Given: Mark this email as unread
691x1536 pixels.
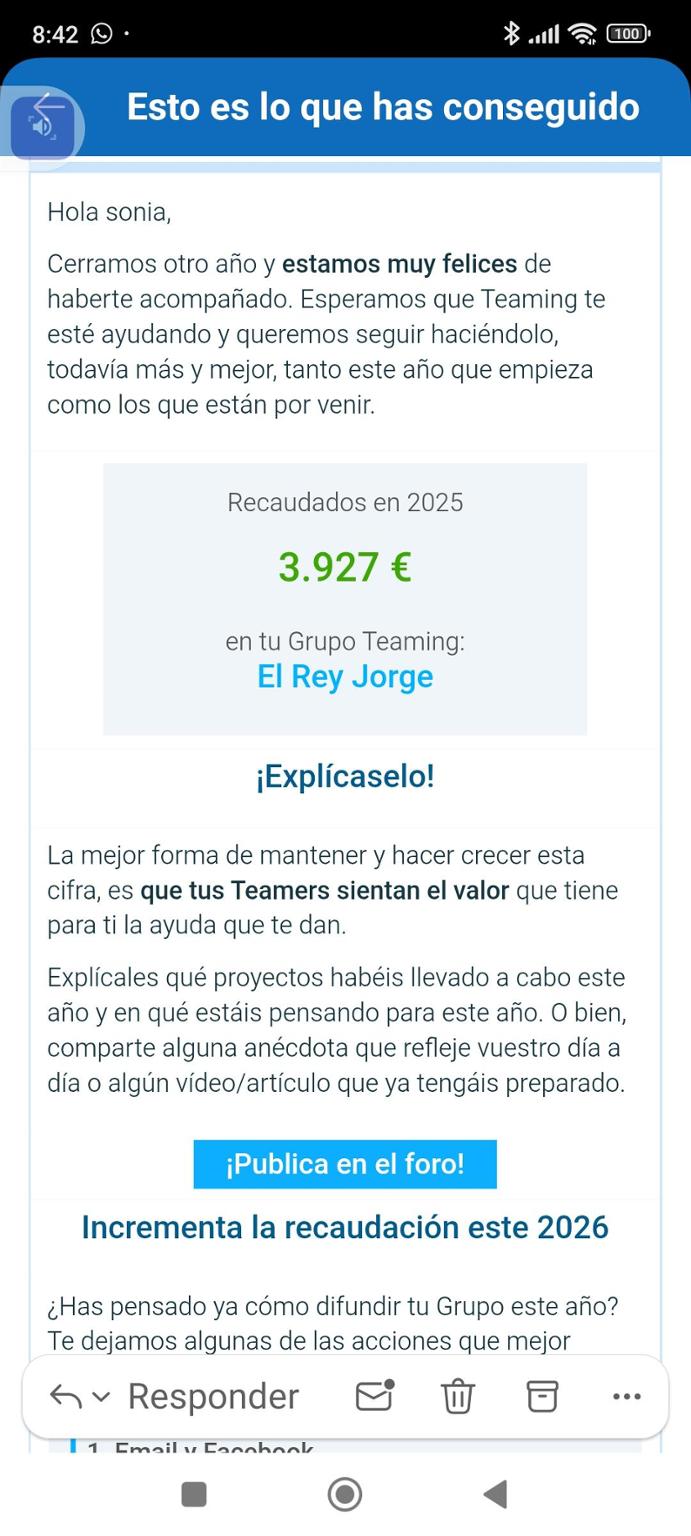Looking at the screenshot, I should [374, 1395].
